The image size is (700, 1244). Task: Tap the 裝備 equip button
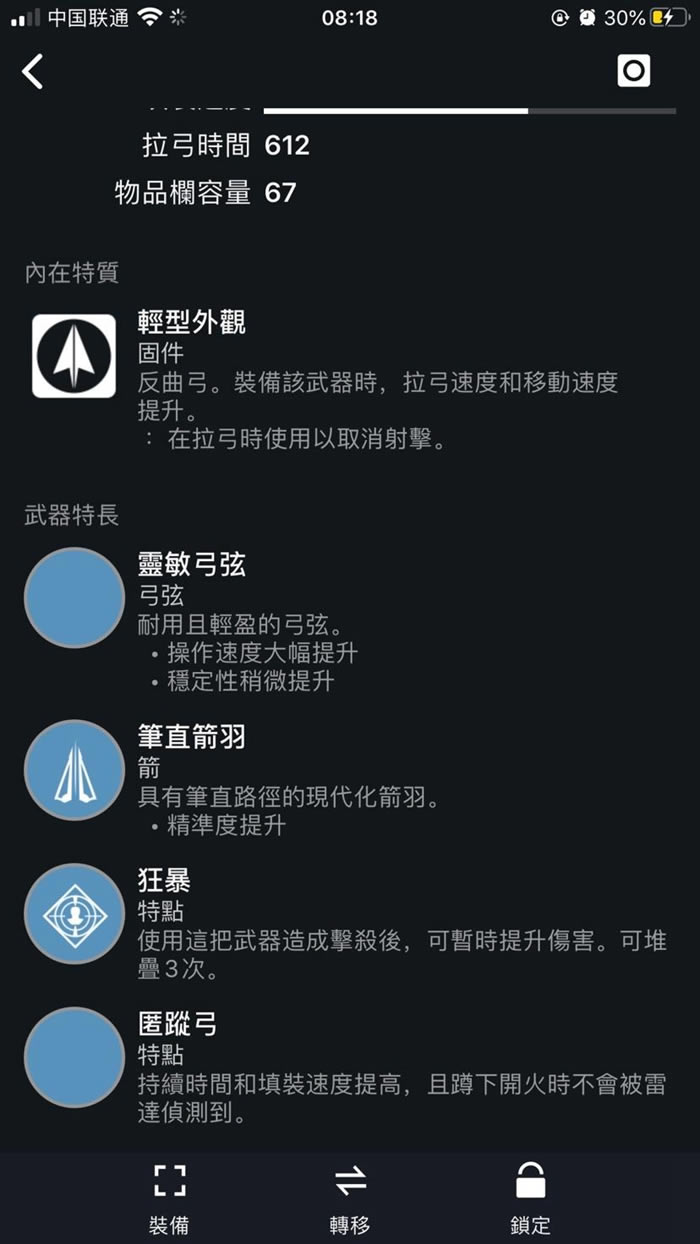click(169, 1197)
